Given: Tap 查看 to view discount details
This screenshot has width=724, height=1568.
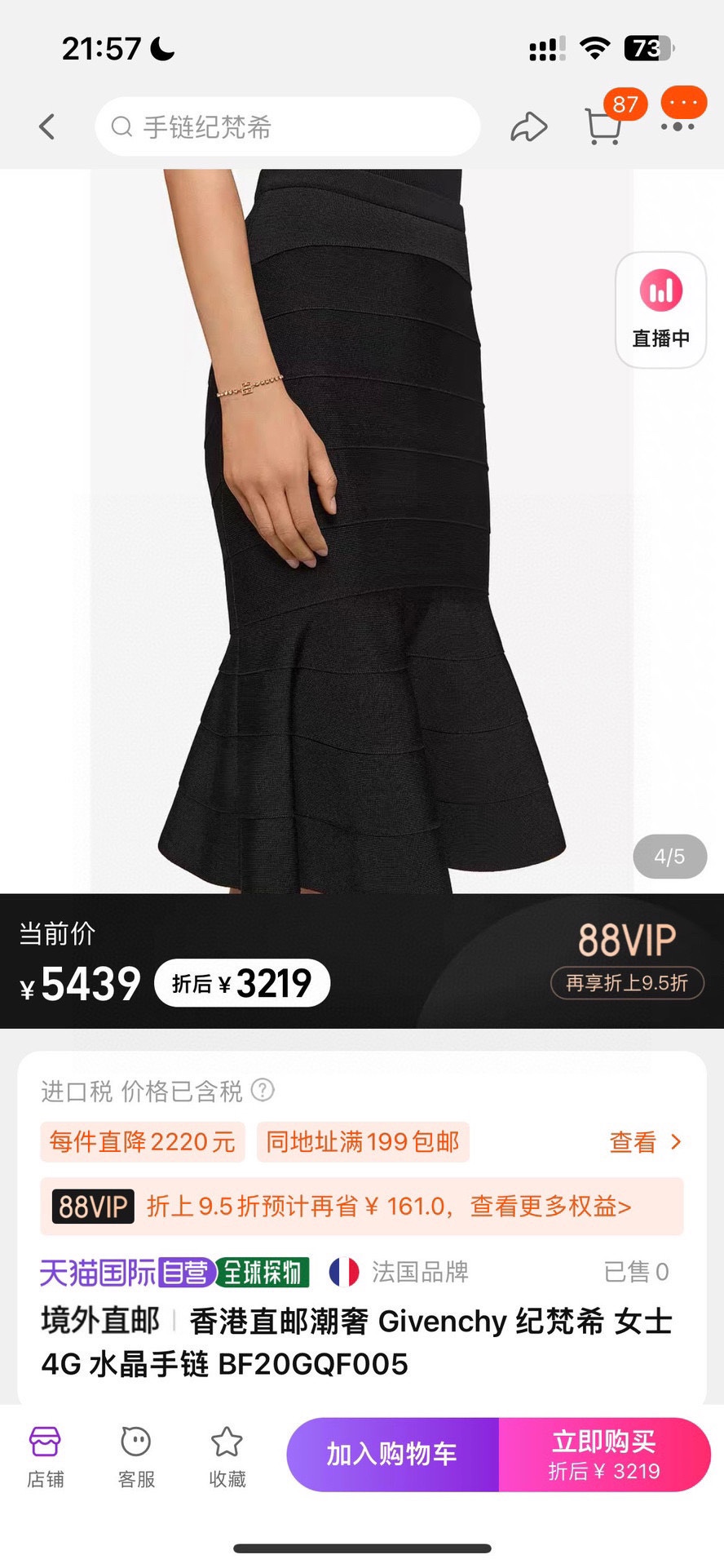Looking at the screenshot, I should point(644,1142).
